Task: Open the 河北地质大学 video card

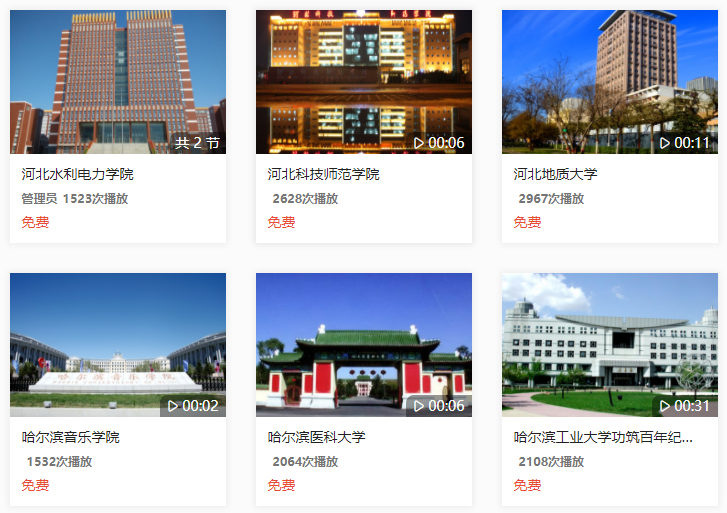Action: click(x=609, y=82)
